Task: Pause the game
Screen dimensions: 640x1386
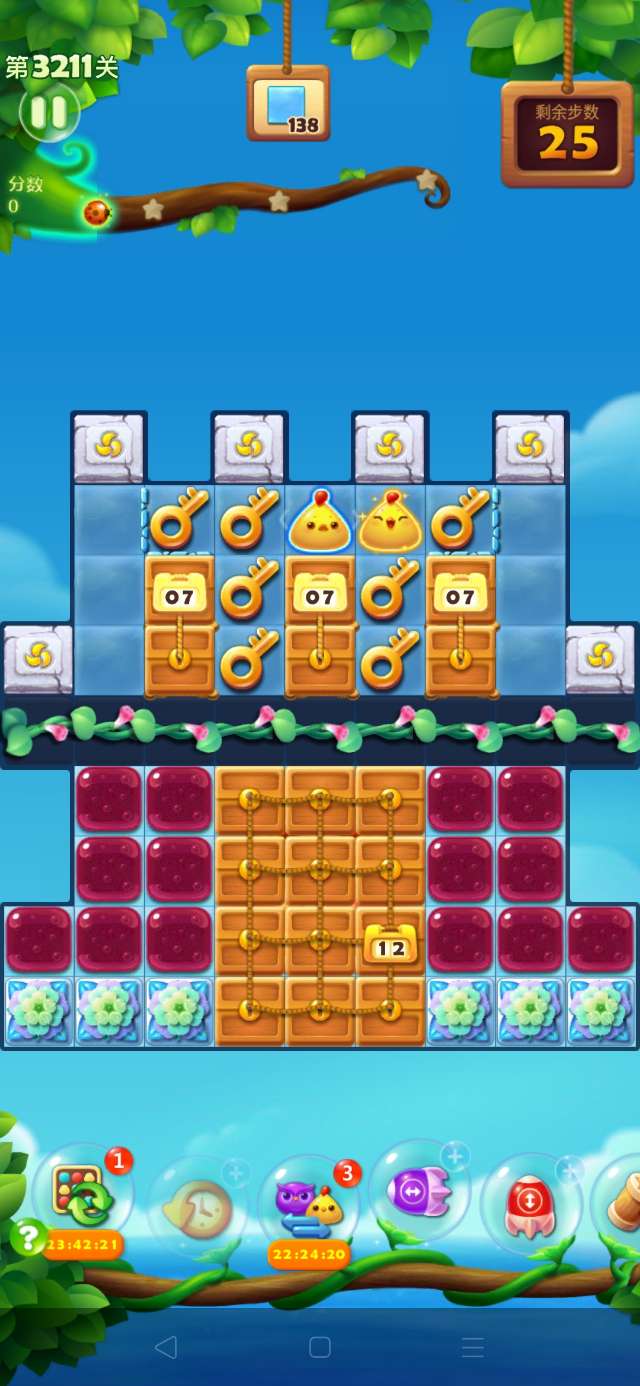Action: coord(48,112)
